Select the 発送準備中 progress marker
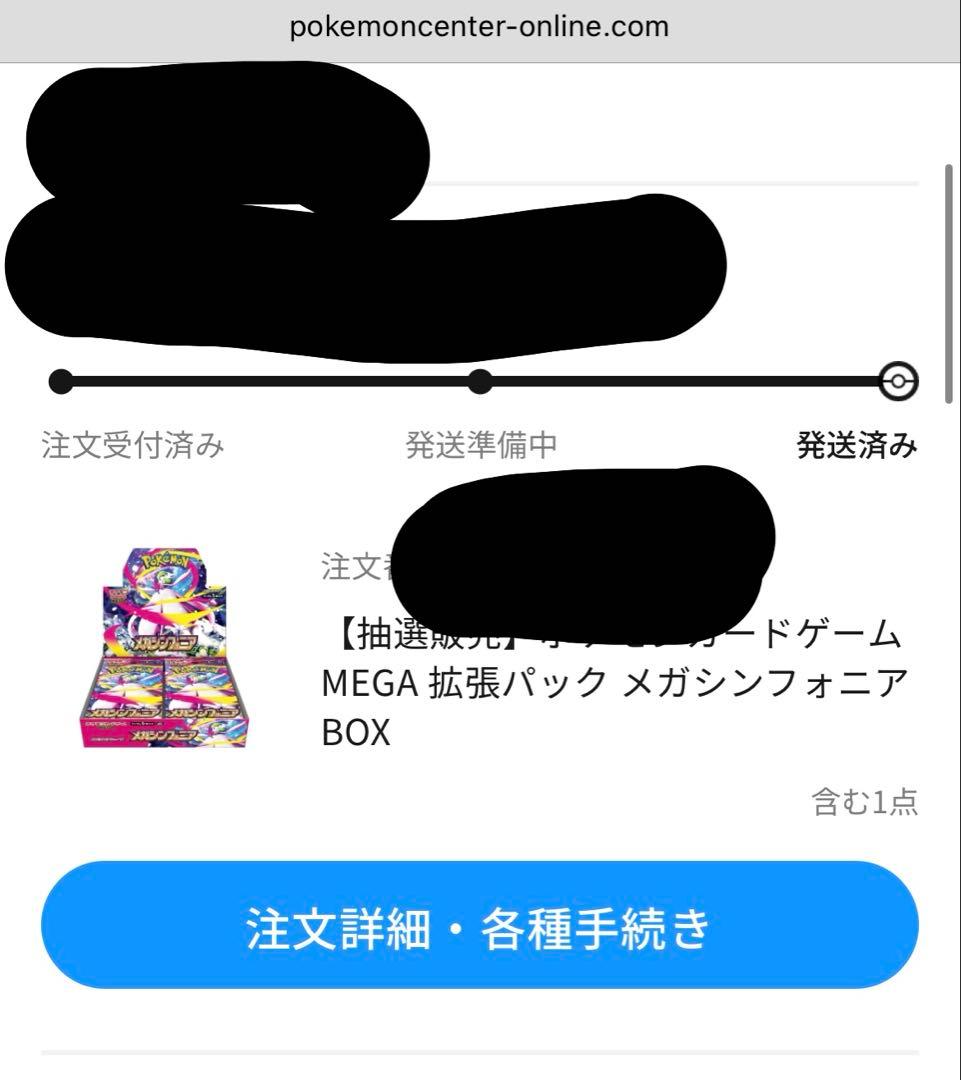961x1080 pixels. coord(478,381)
